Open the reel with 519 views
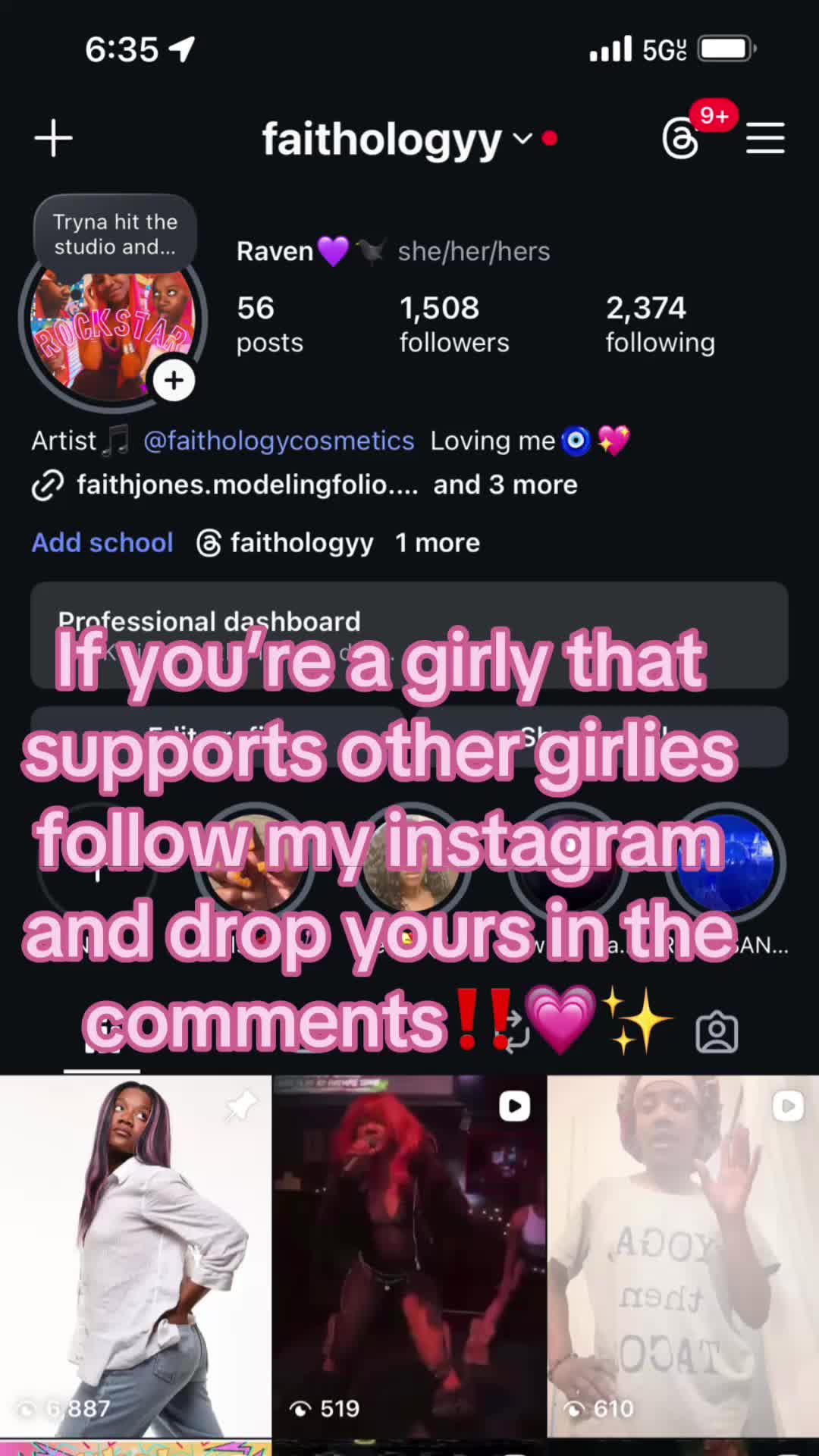Image resolution: width=819 pixels, height=1456 pixels. pyautogui.click(x=409, y=1256)
